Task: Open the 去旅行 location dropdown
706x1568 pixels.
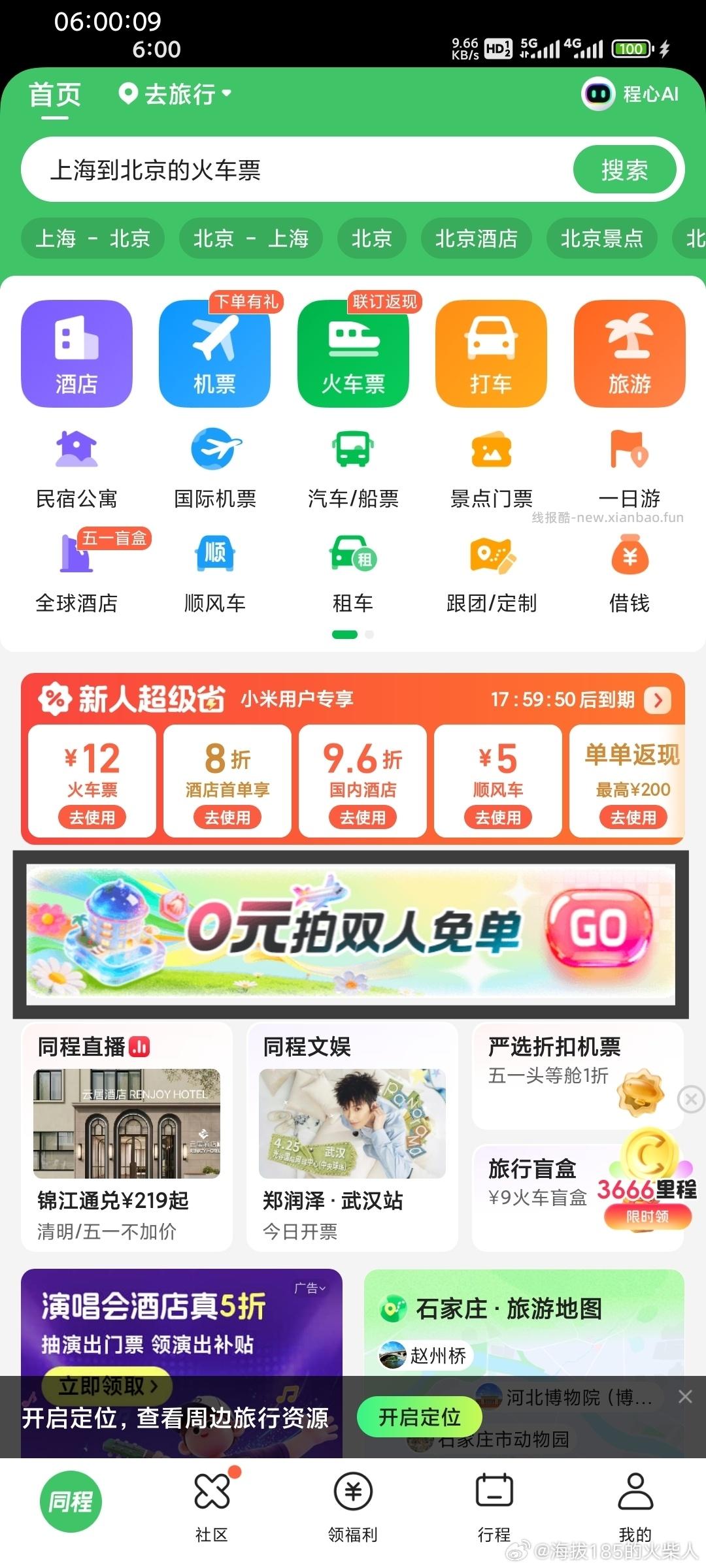Action: coord(171,95)
